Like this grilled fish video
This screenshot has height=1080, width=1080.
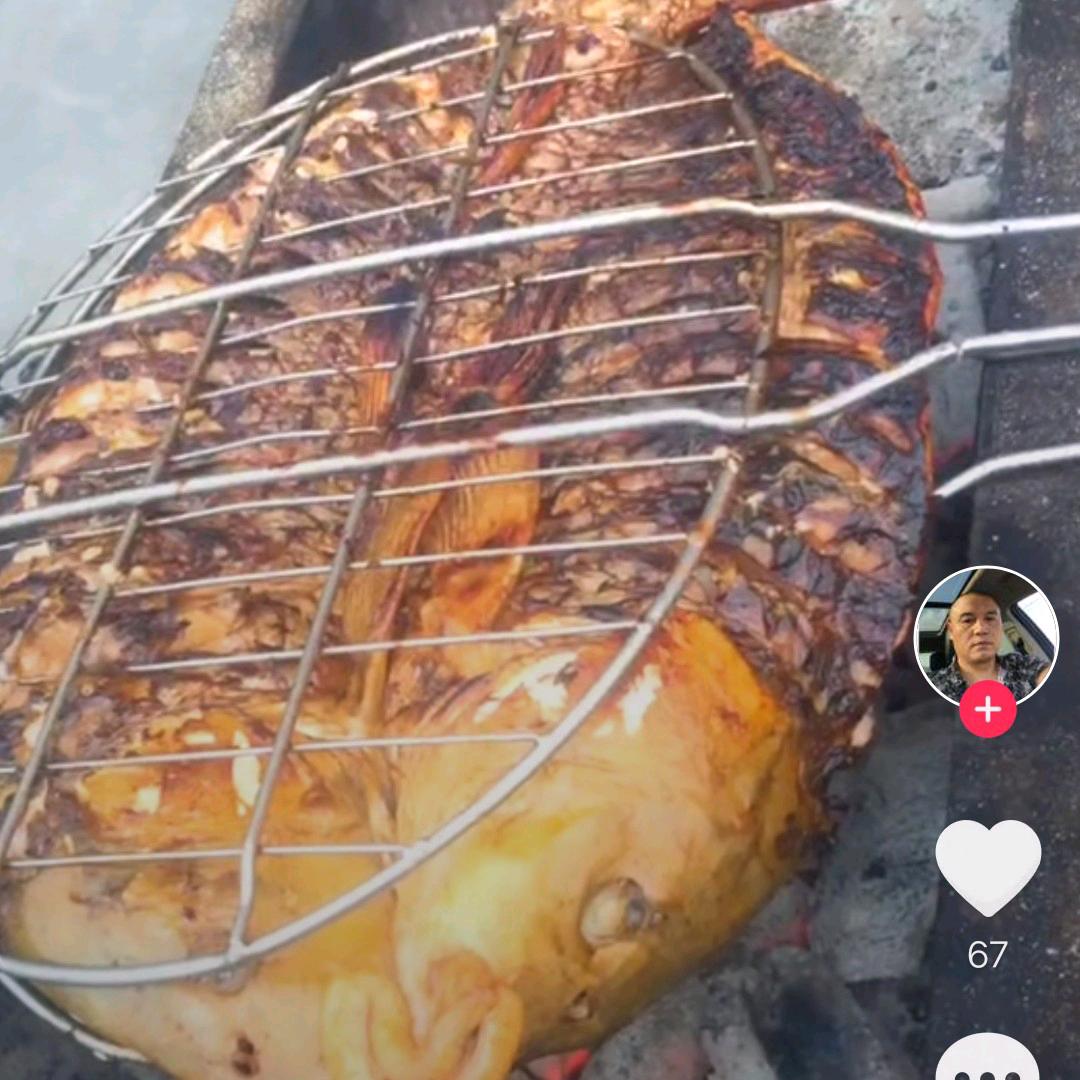988,866
